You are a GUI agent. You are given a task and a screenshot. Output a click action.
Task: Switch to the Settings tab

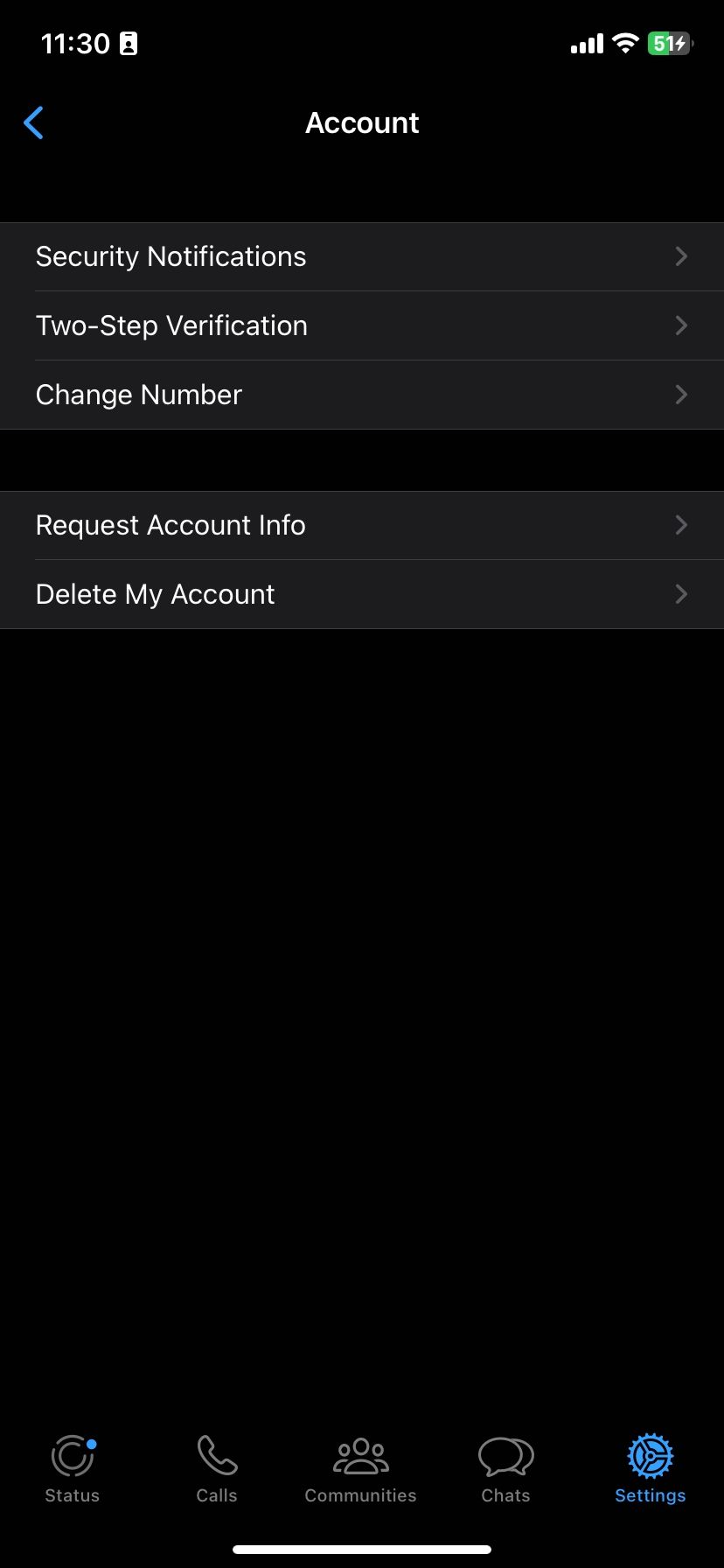(x=650, y=1470)
